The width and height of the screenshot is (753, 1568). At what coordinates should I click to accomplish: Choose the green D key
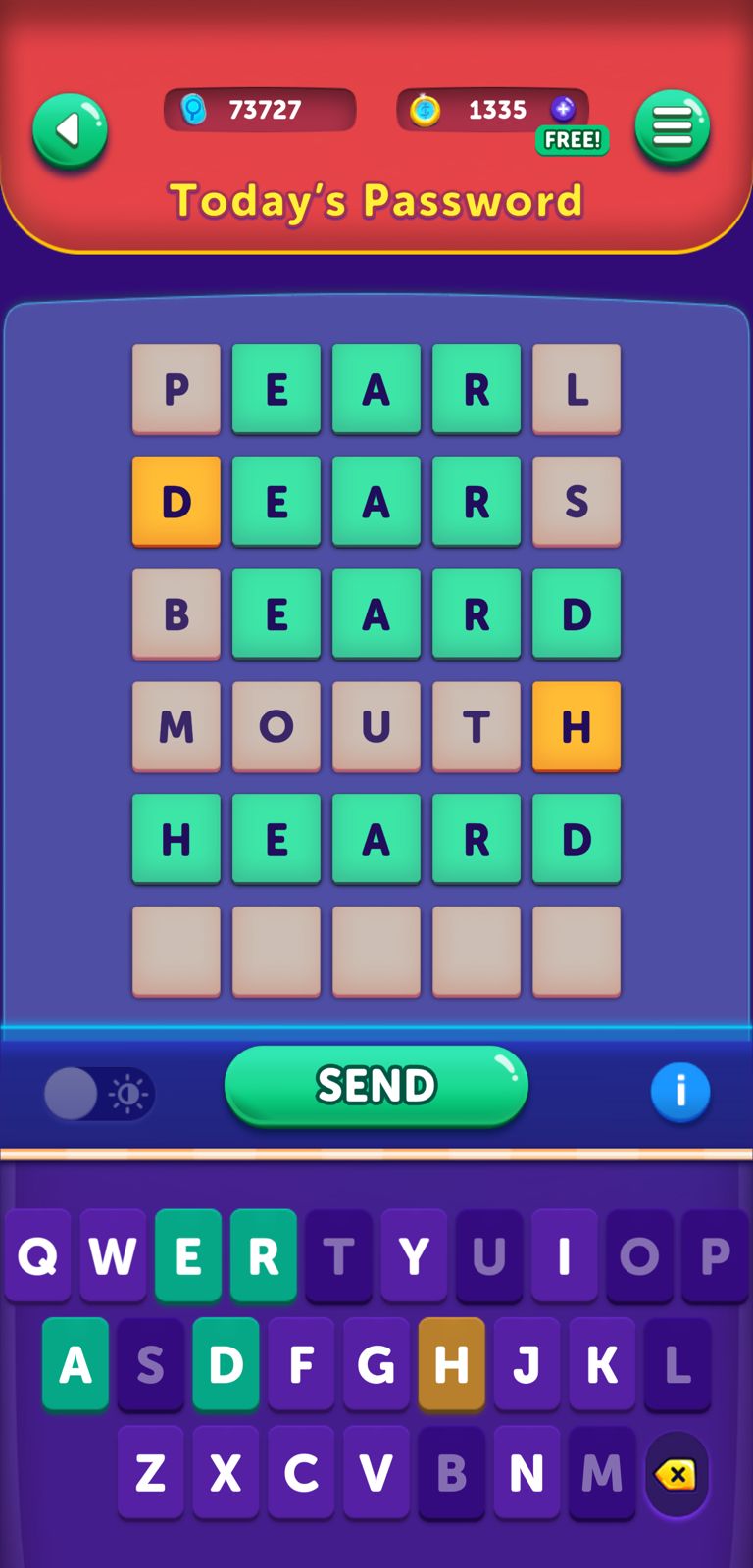tap(226, 1364)
